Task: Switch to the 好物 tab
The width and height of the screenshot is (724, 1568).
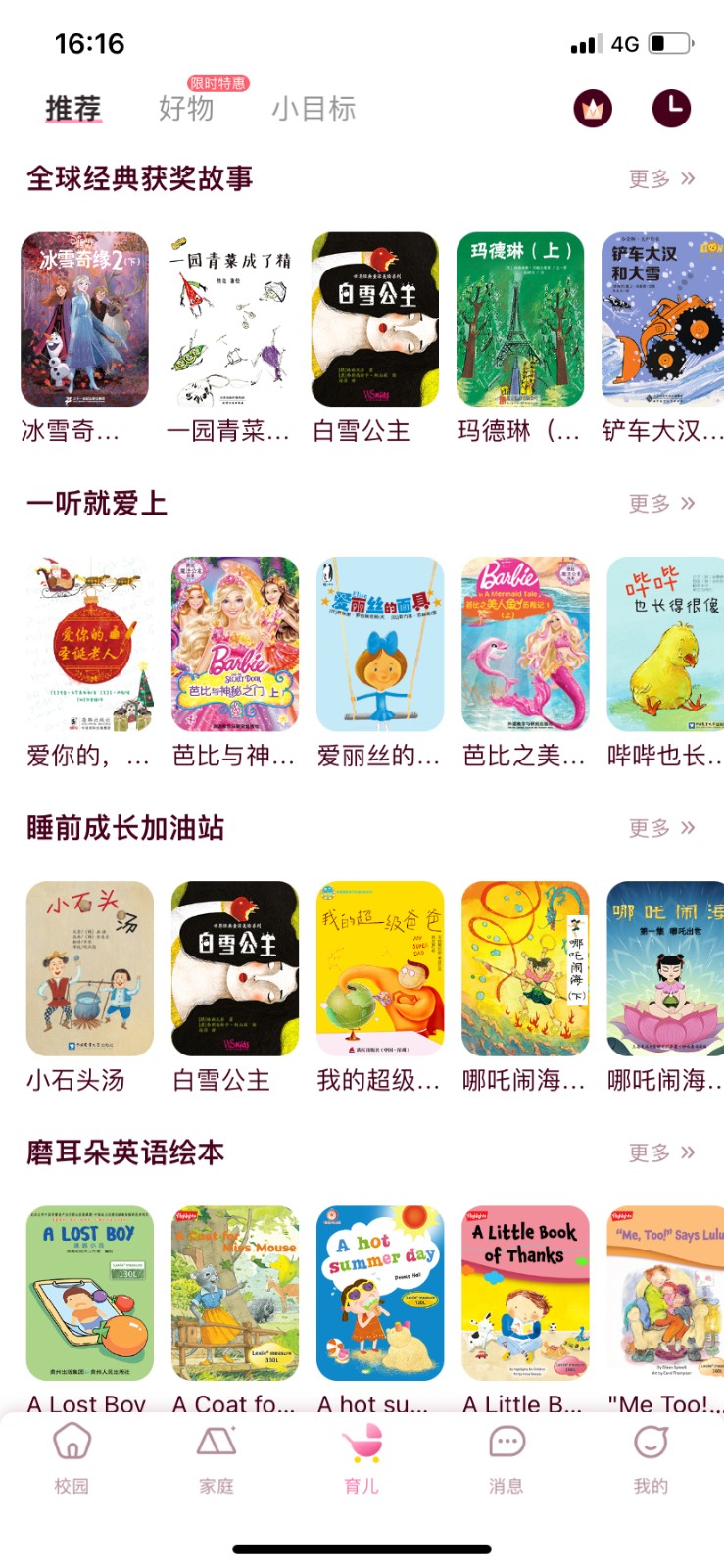Action: tap(186, 108)
